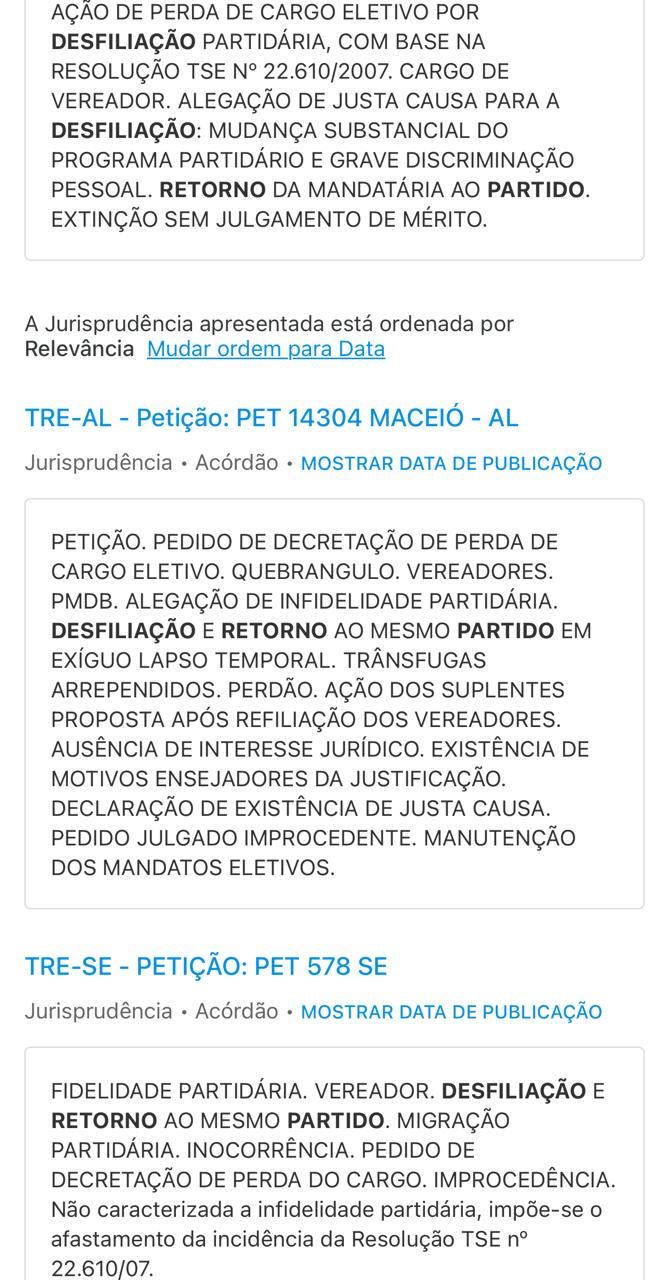This screenshot has height=1280, width=670.
Task: Open TRE-AL Petição PET 14304 Maceió result
Action: [x=272, y=418]
